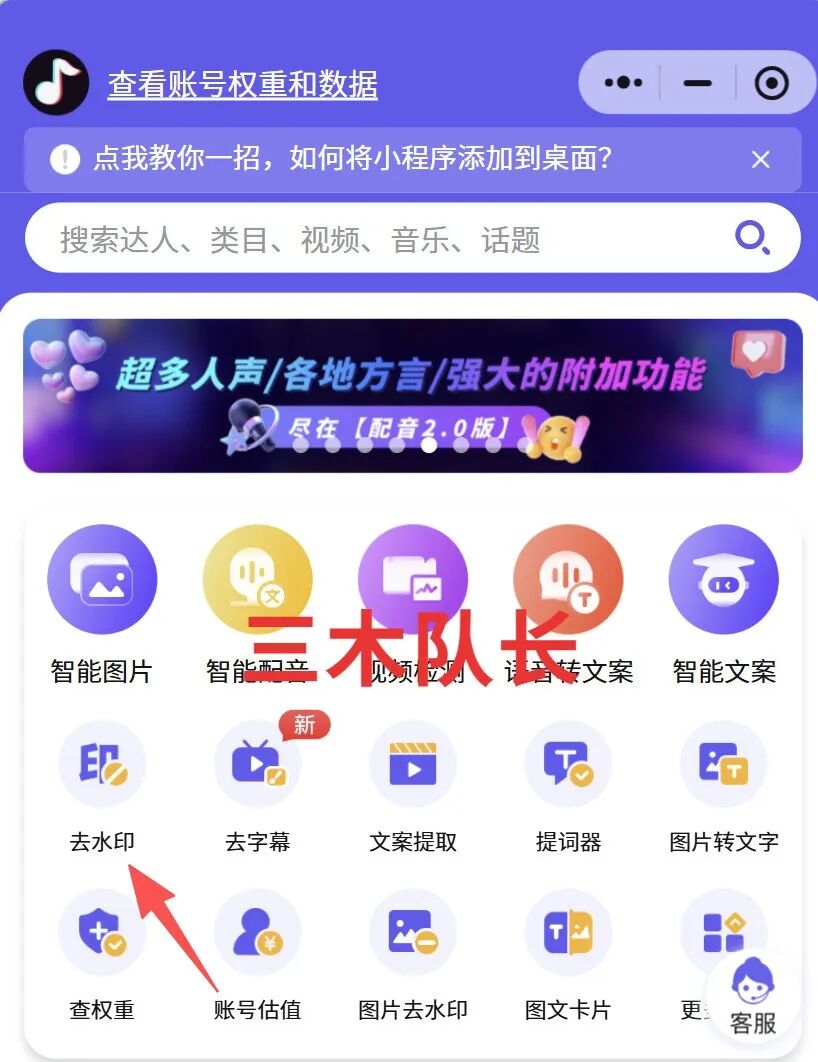
Task: Close the mini program with the circle button
Action: point(771,83)
